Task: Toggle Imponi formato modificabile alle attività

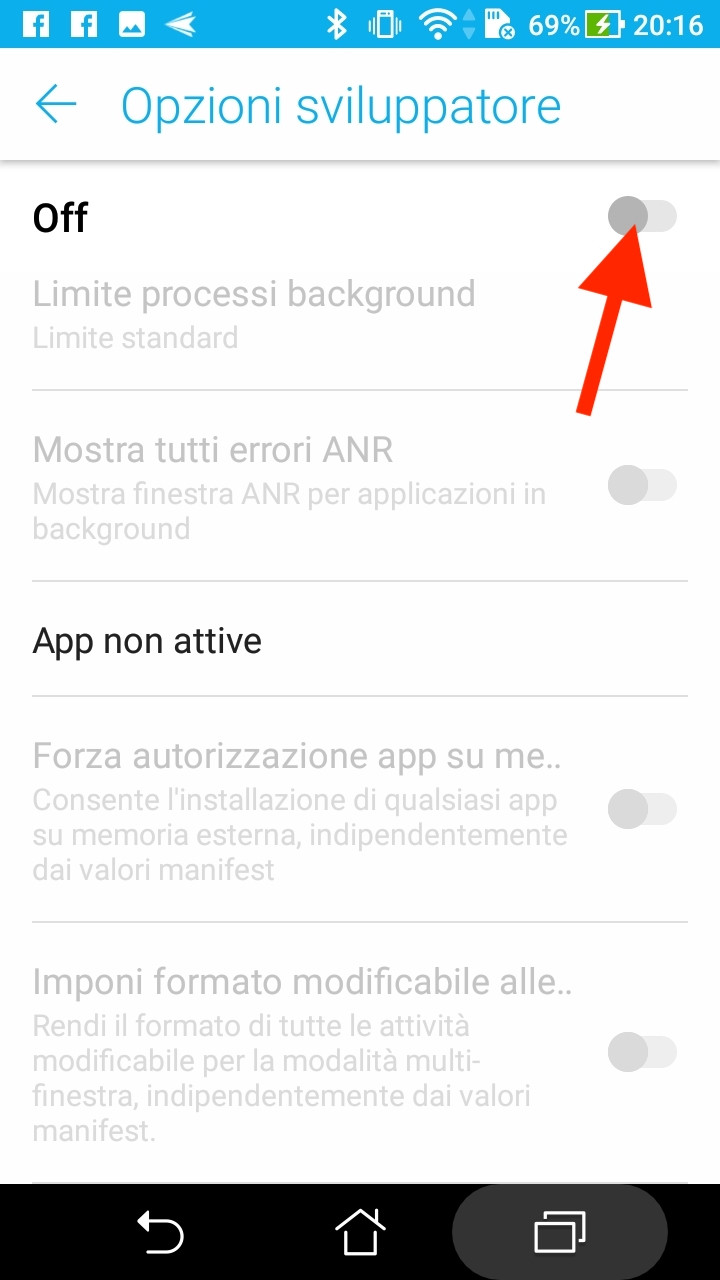Action: click(x=642, y=1052)
